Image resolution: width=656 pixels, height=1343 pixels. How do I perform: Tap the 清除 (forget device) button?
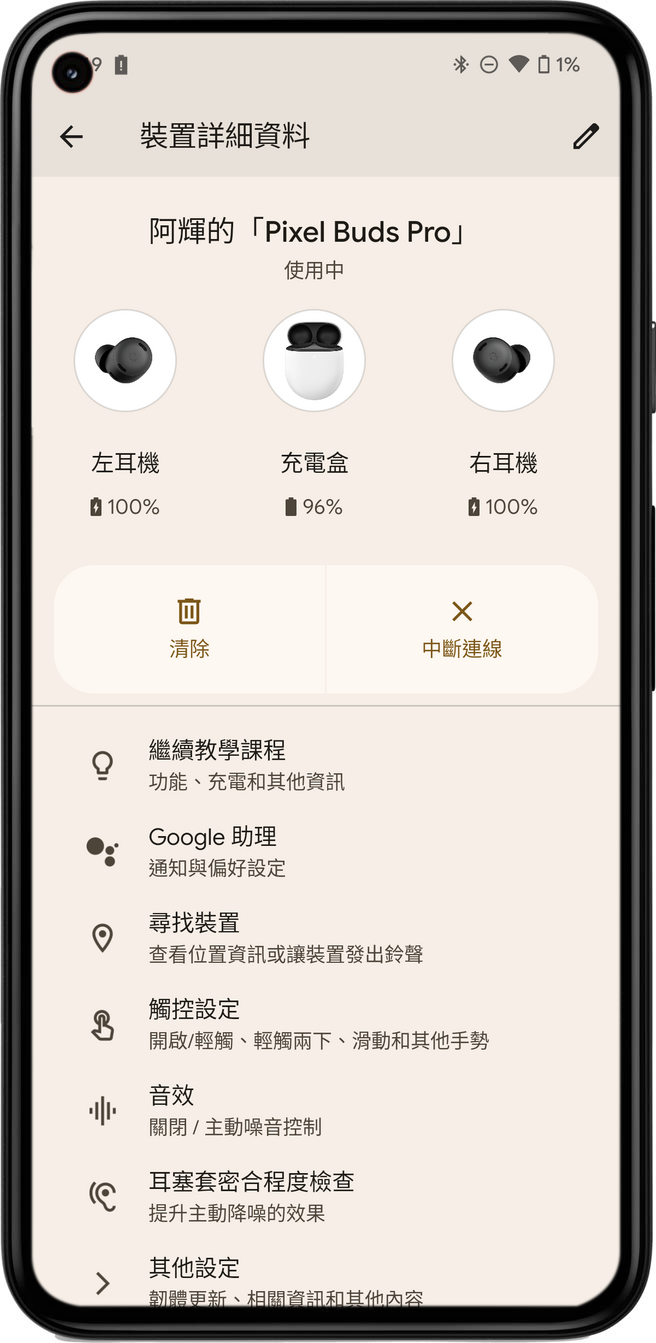click(190, 628)
